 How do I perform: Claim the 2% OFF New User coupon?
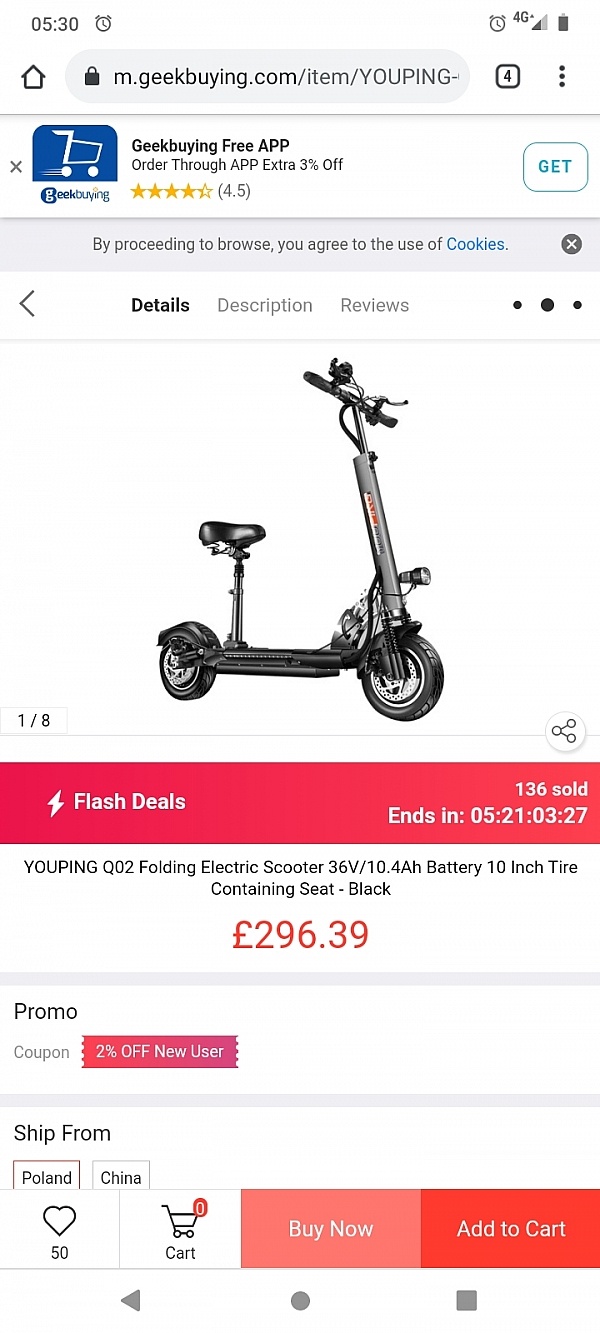click(x=160, y=1052)
